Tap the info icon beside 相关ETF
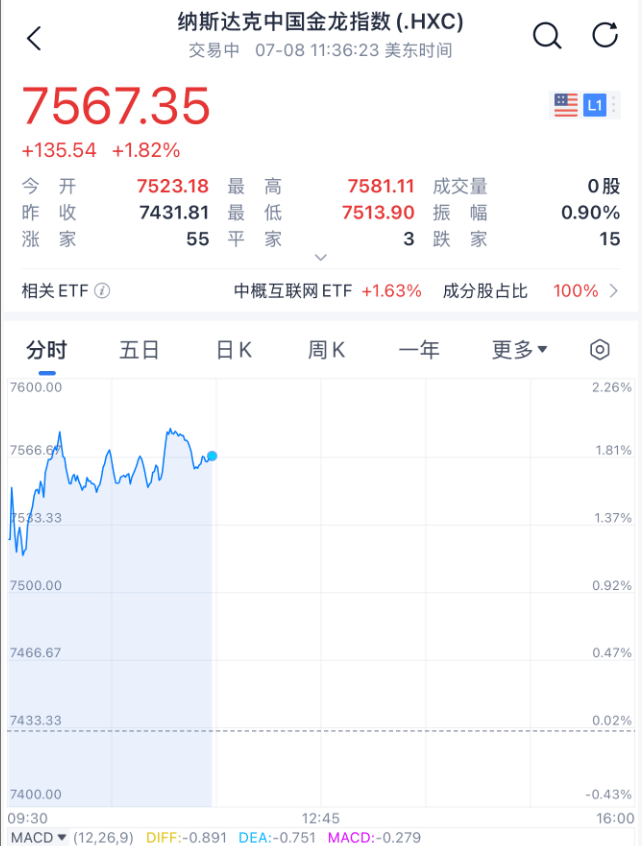The image size is (642, 846). click(x=102, y=291)
